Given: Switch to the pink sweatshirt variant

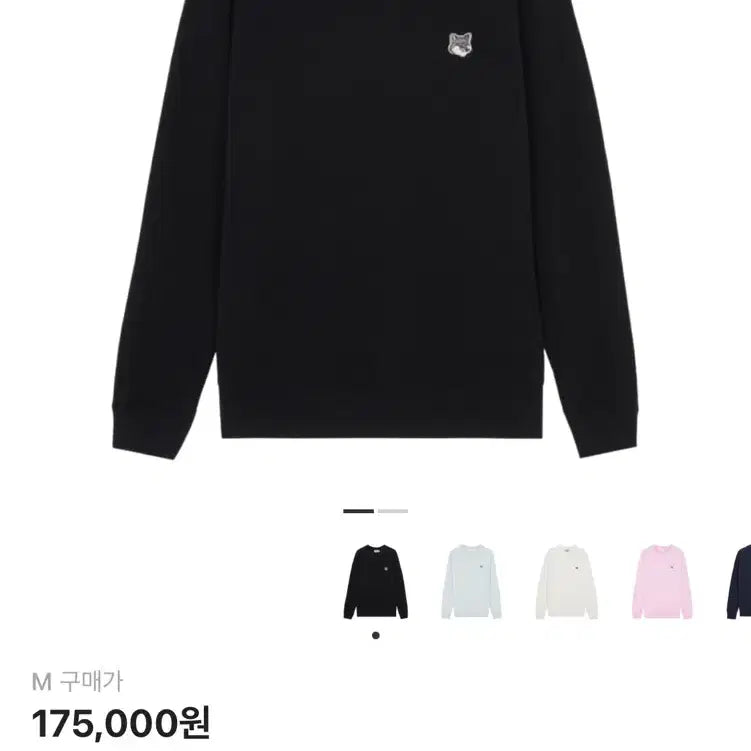Looking at the screenshot, I should (x=661, y=581).
